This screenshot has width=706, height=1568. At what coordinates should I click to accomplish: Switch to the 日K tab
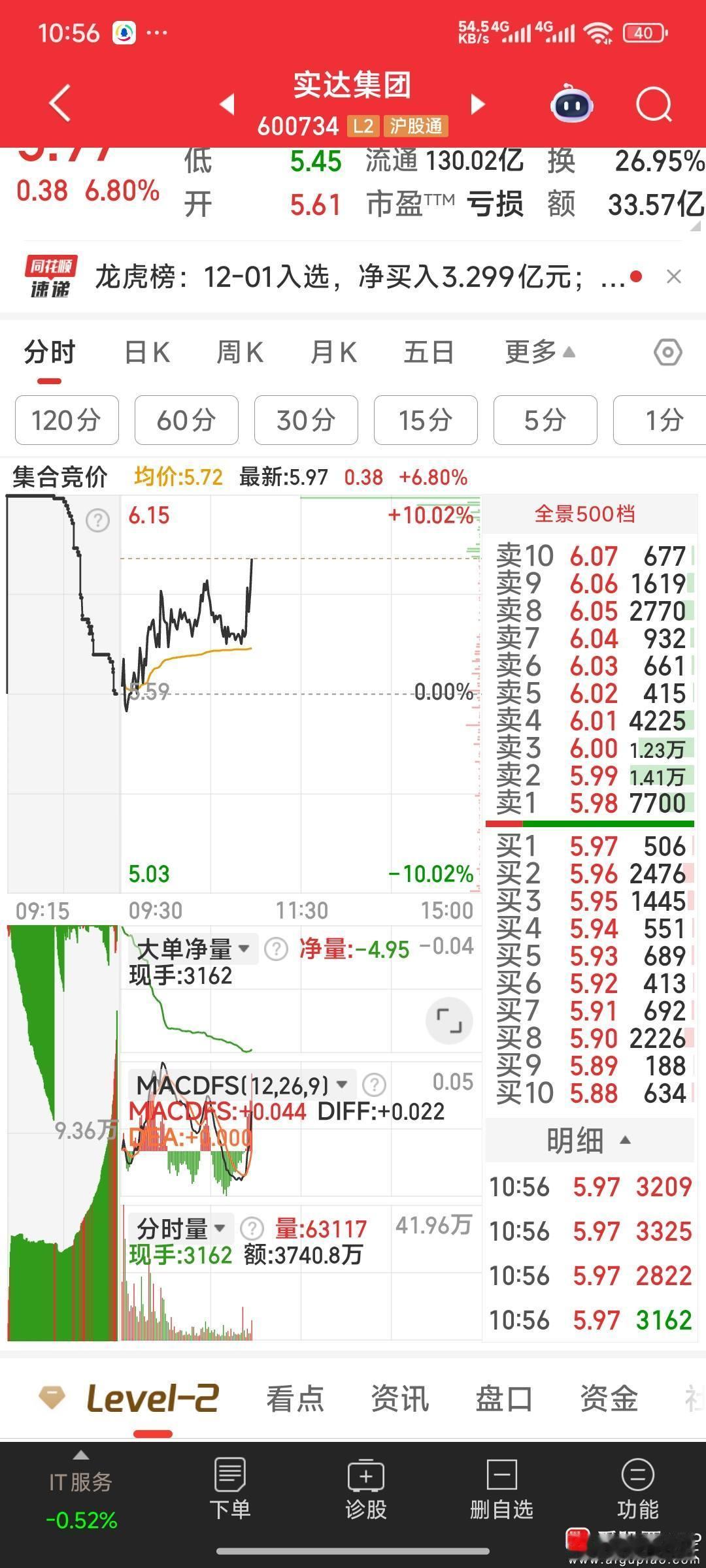pyautogui.click(x=146, y=351)
